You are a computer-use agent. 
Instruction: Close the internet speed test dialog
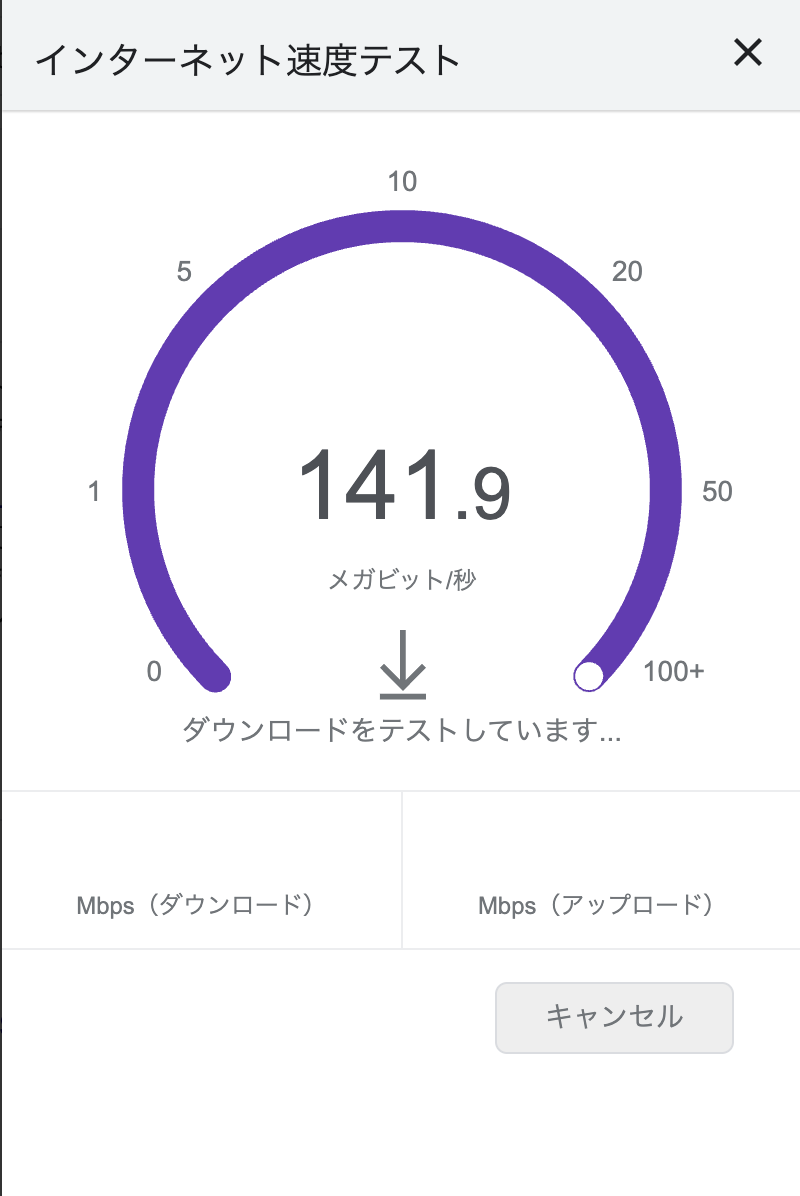click(x=748, y=53)
